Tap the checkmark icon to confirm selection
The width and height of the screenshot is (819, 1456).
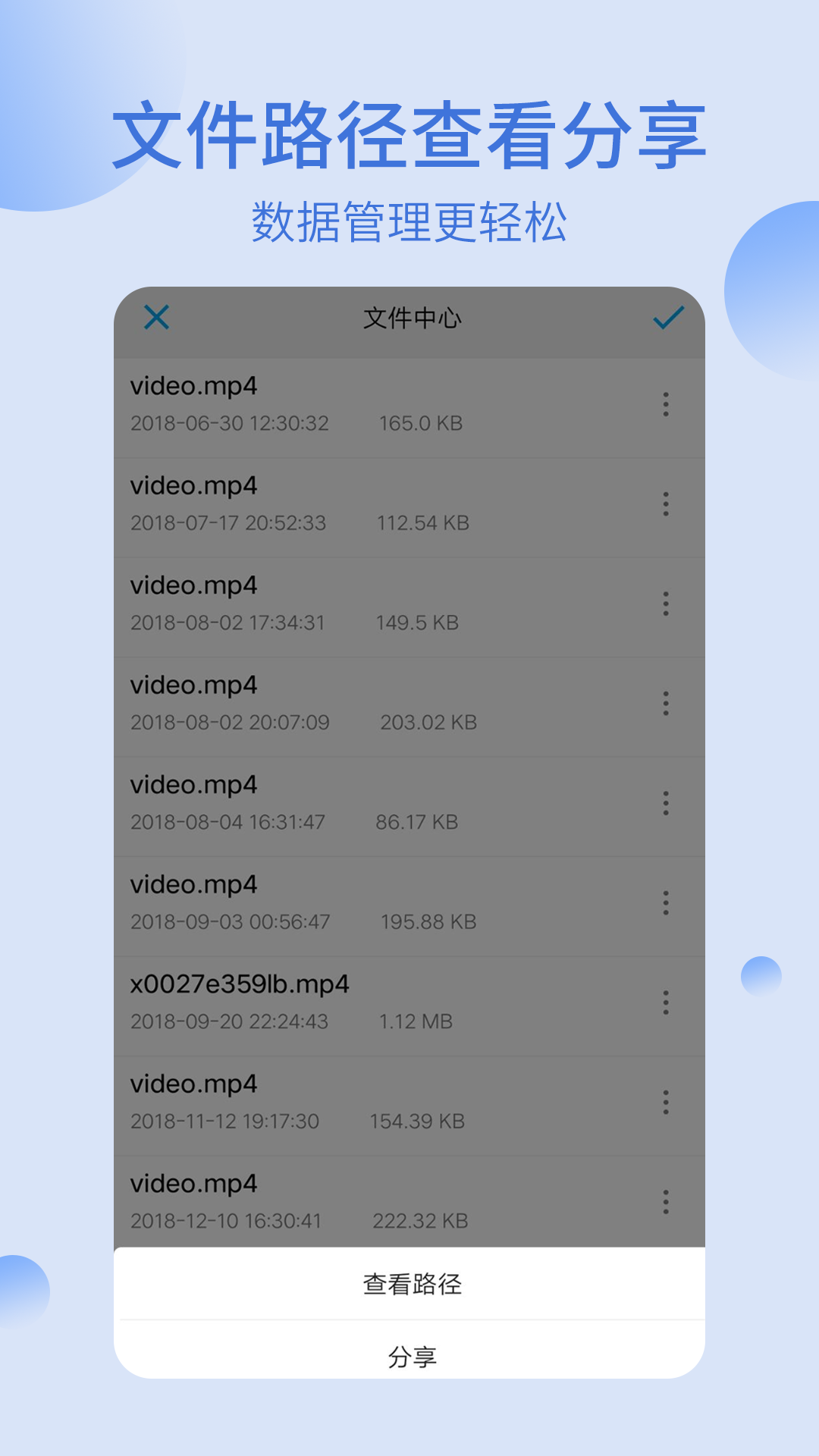665,319
